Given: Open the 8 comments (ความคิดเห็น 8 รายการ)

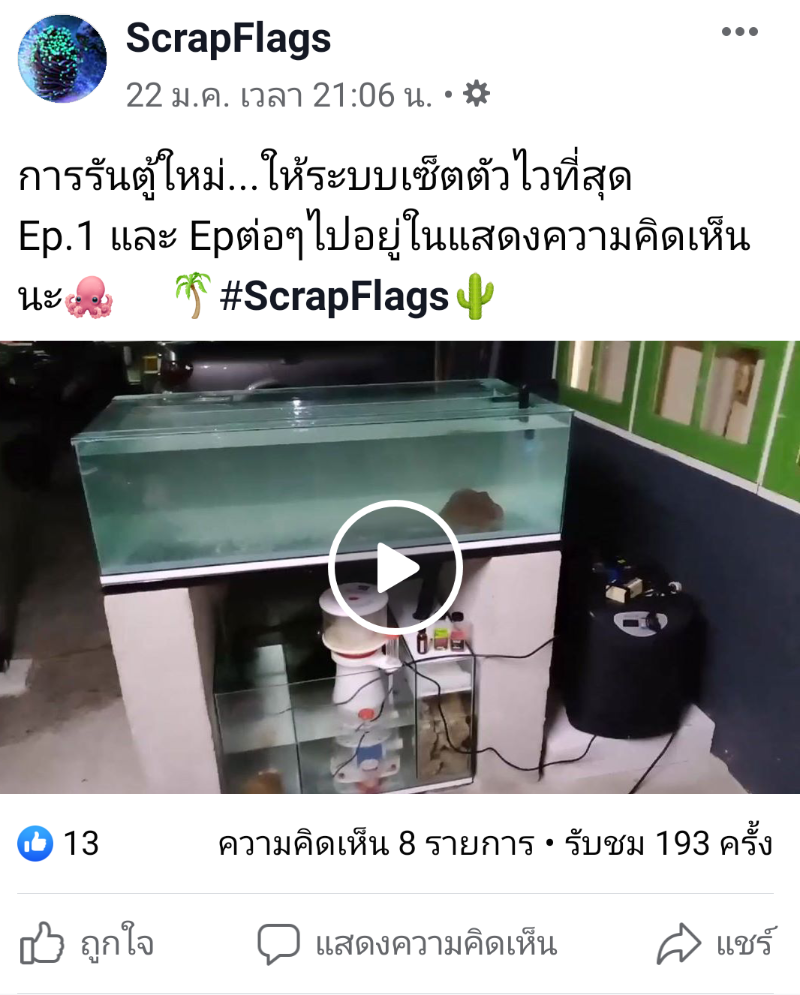Looking at the screenshot, I should (x=376, y=844).
